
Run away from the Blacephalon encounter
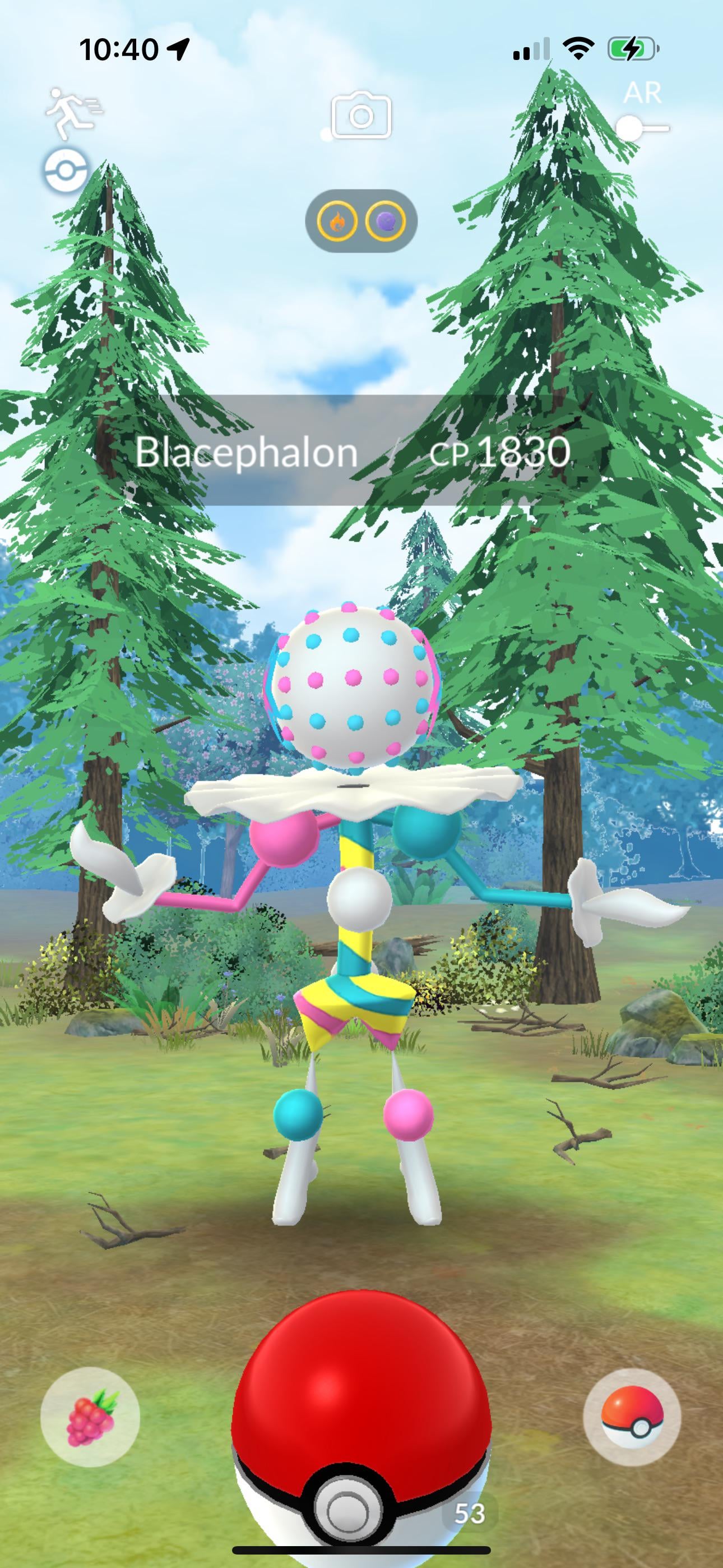(x=72, y=112)
